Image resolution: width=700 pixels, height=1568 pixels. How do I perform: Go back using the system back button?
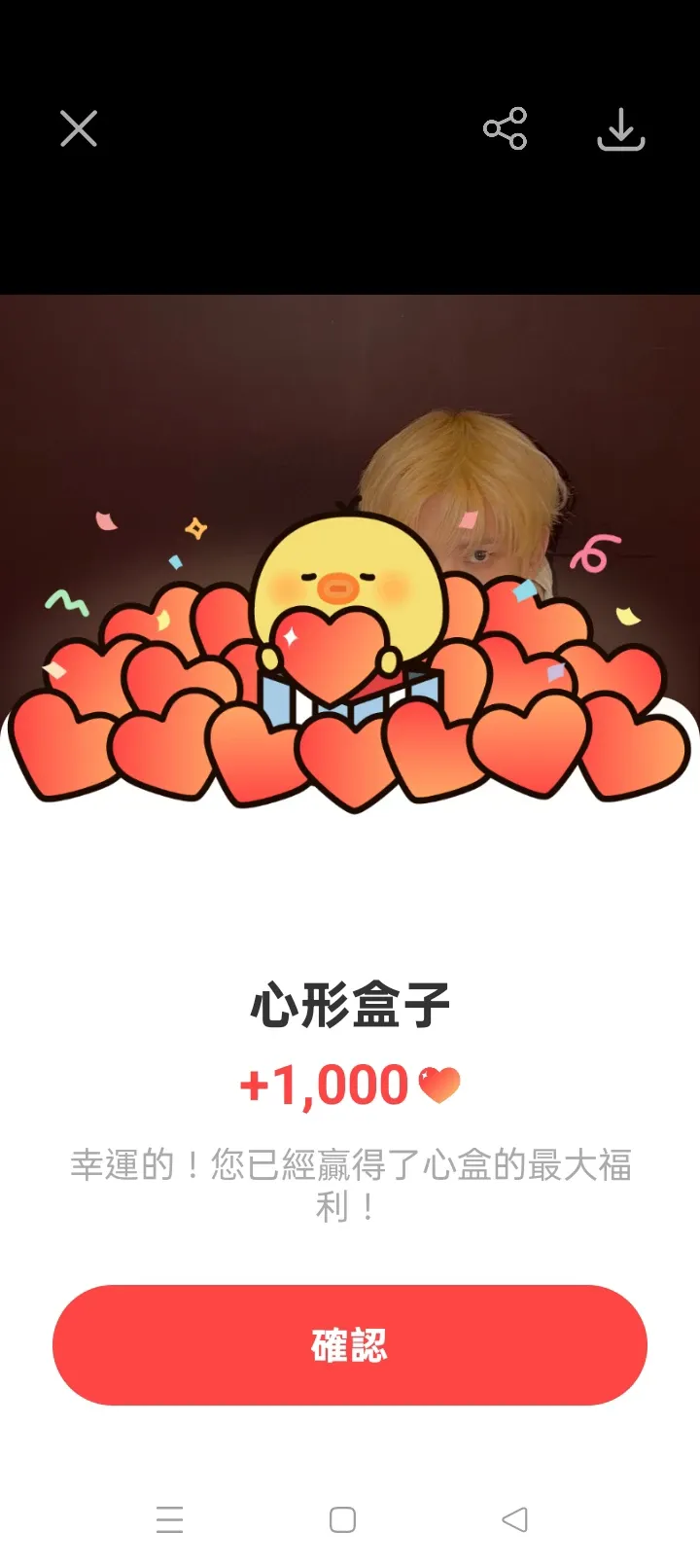tap(514, 1519)
